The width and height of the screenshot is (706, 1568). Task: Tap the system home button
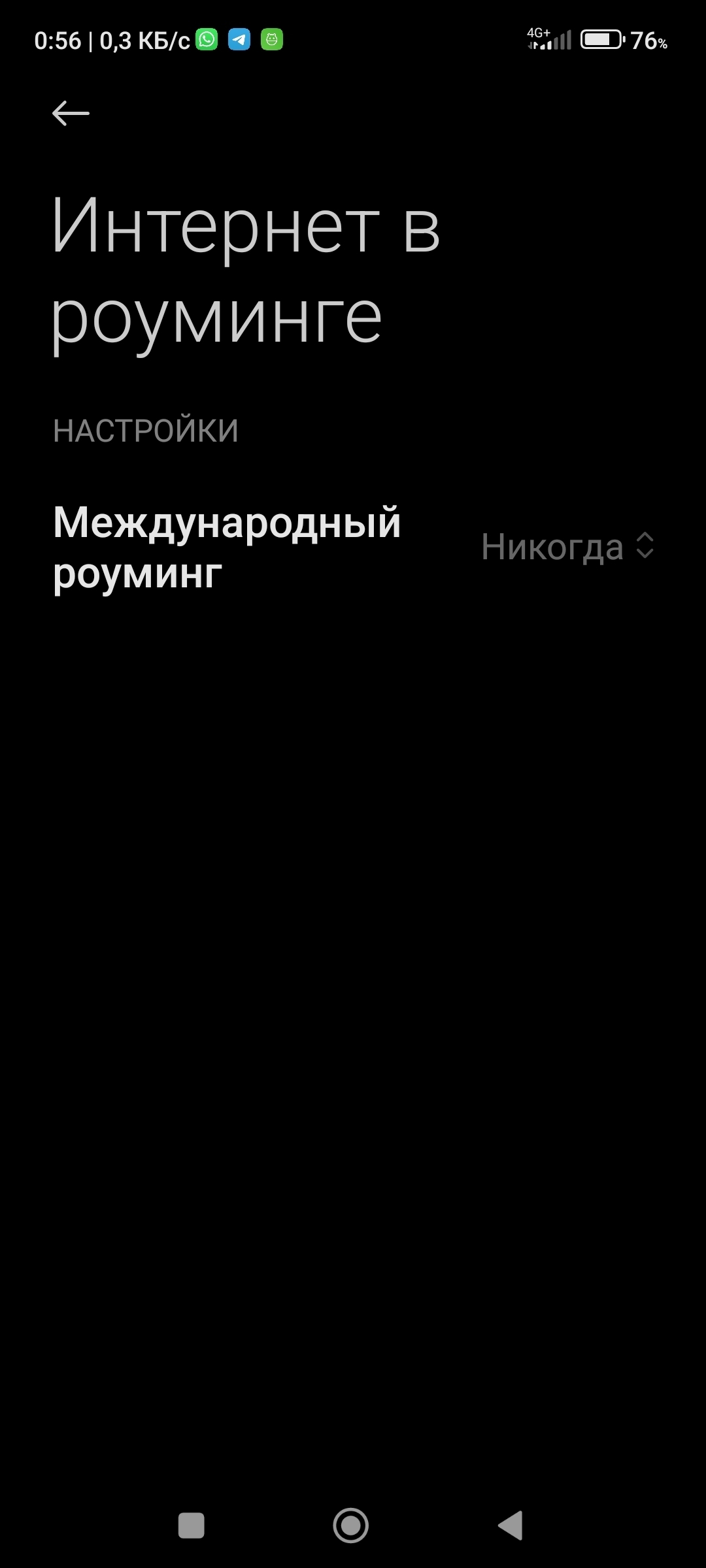351,1526
